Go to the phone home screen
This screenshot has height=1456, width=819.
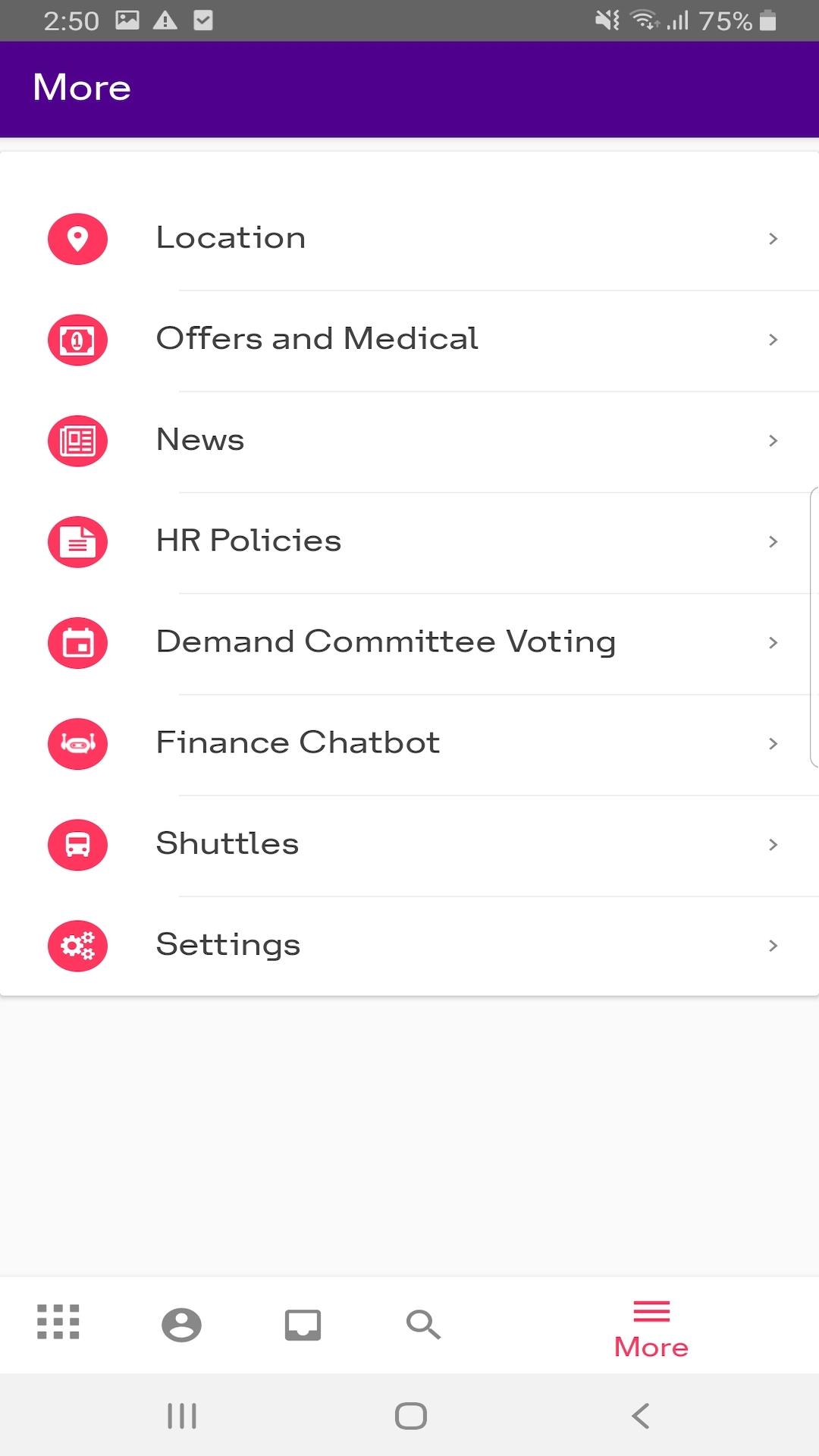point(410,1416)
